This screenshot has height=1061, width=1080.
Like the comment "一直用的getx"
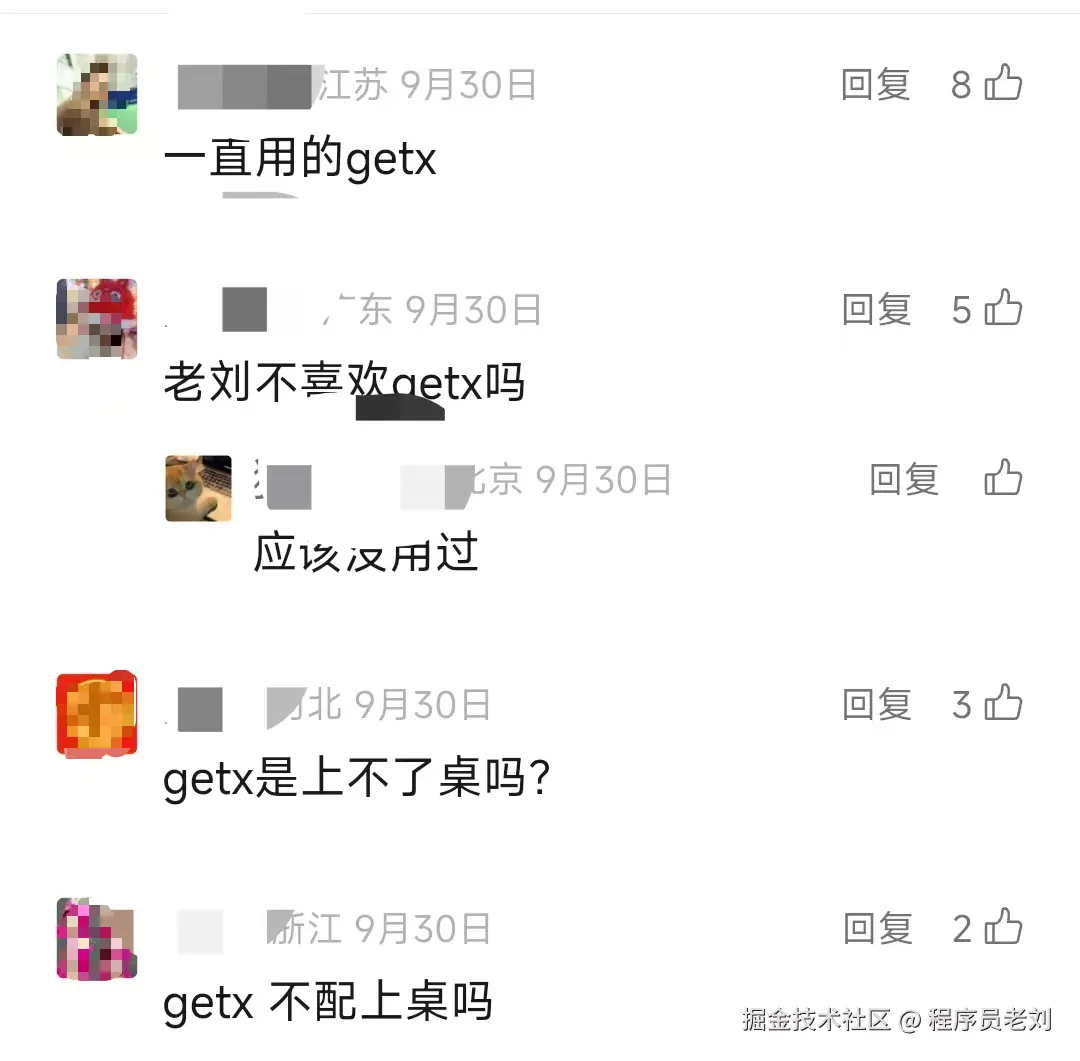pos(1003,84)
